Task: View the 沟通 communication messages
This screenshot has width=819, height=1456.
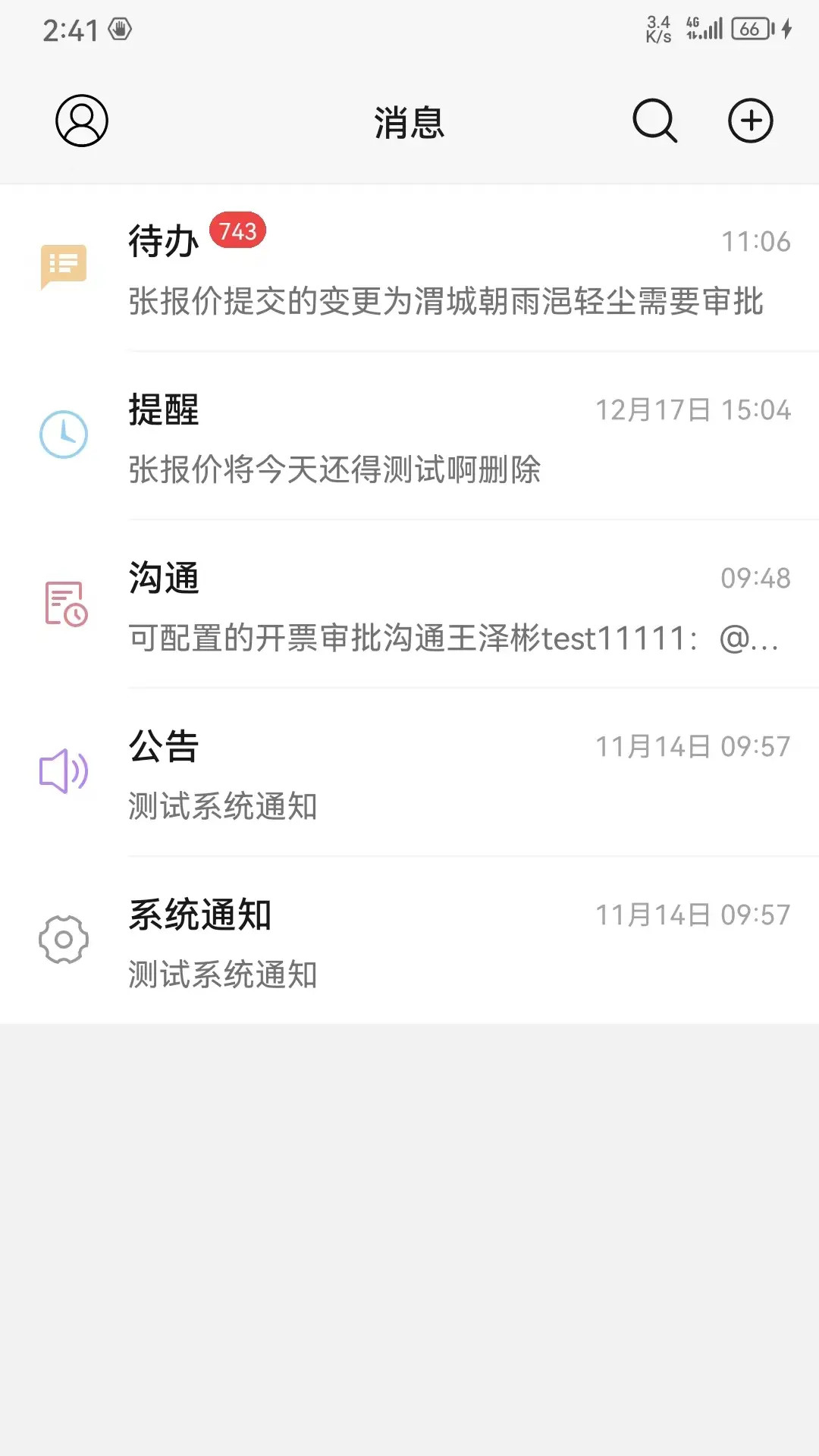Action: (x=409, y=605)
